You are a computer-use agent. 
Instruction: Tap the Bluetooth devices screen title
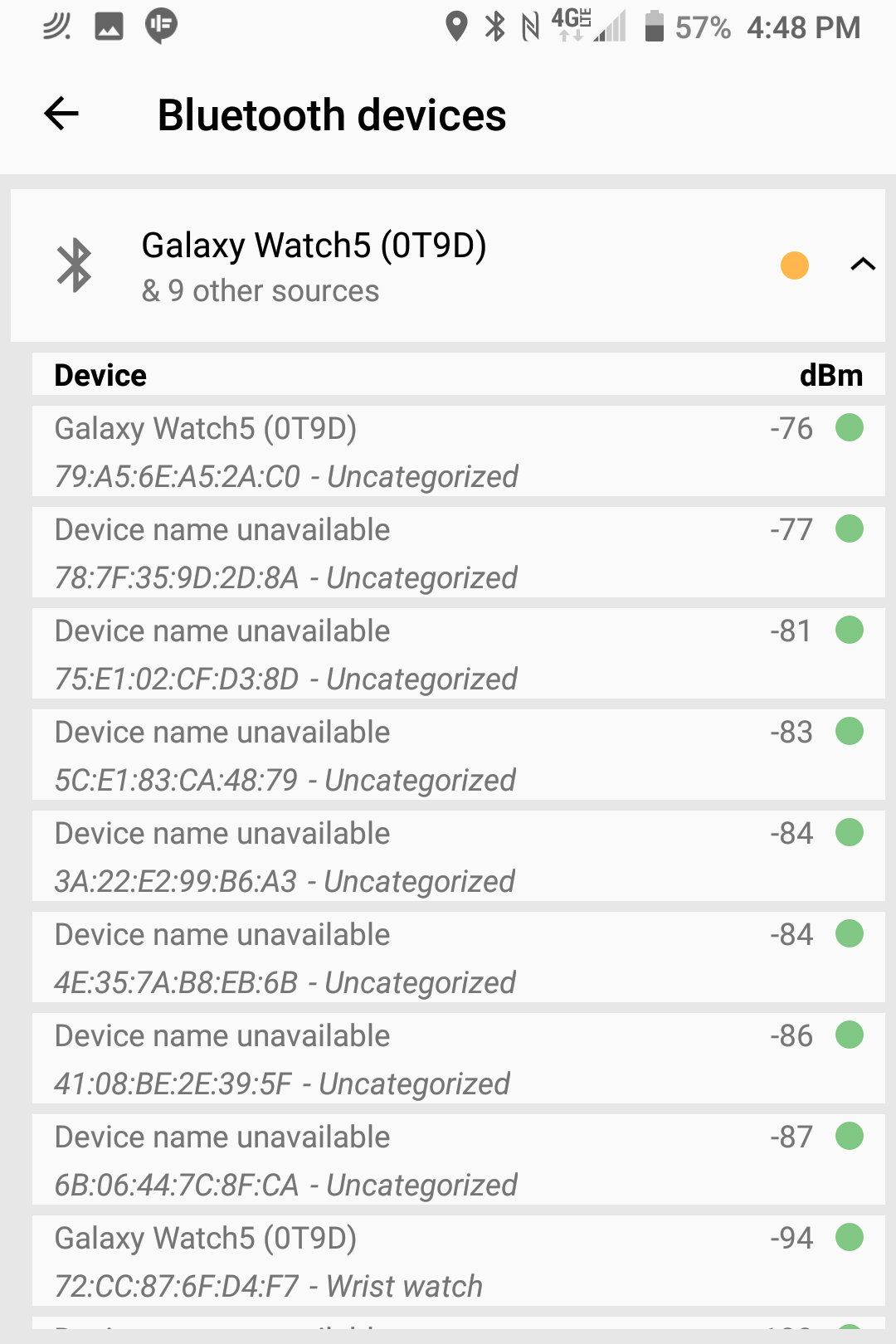click(x=333, y=114)
